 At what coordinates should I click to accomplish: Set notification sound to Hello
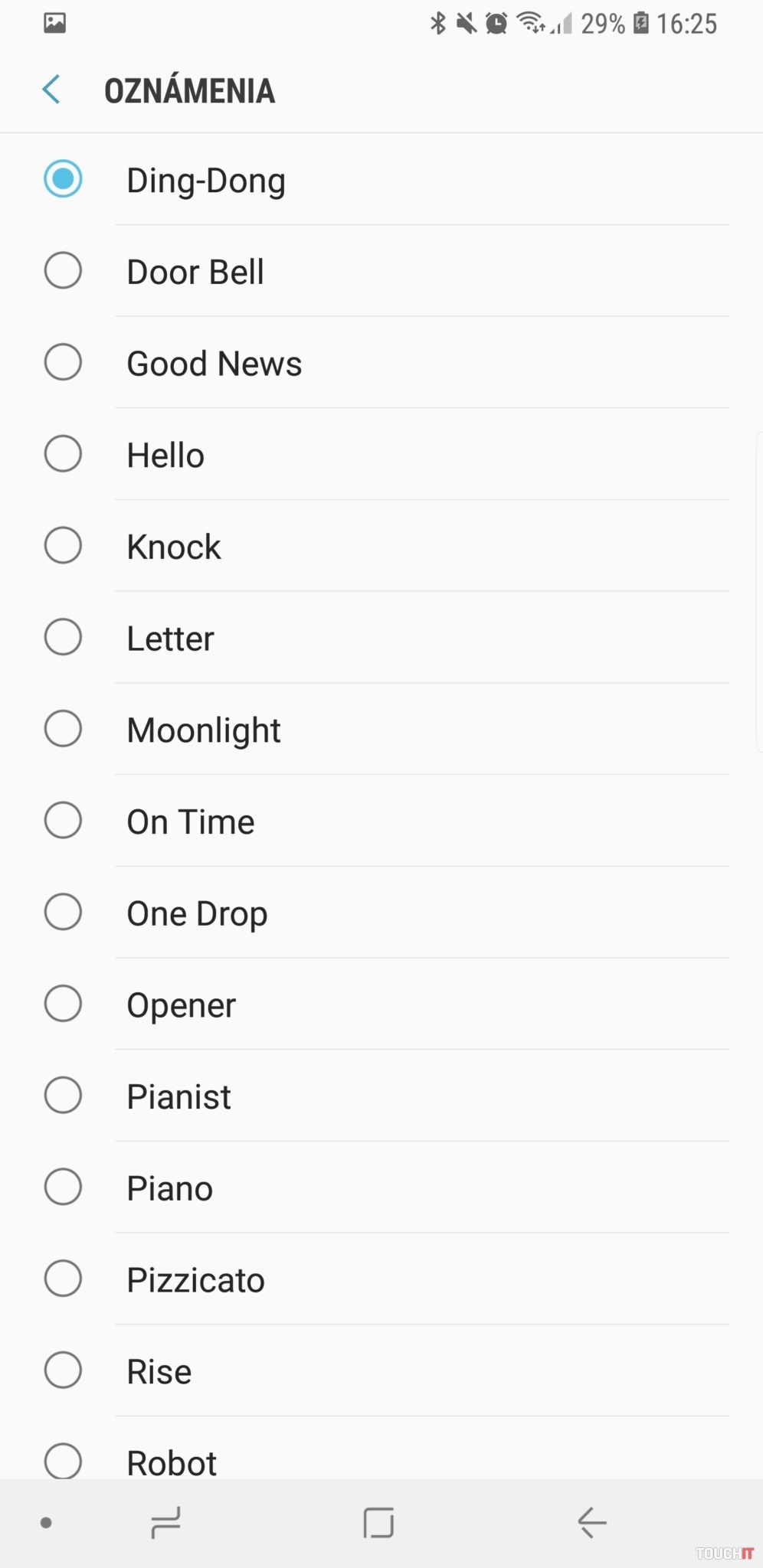point(63,454)
